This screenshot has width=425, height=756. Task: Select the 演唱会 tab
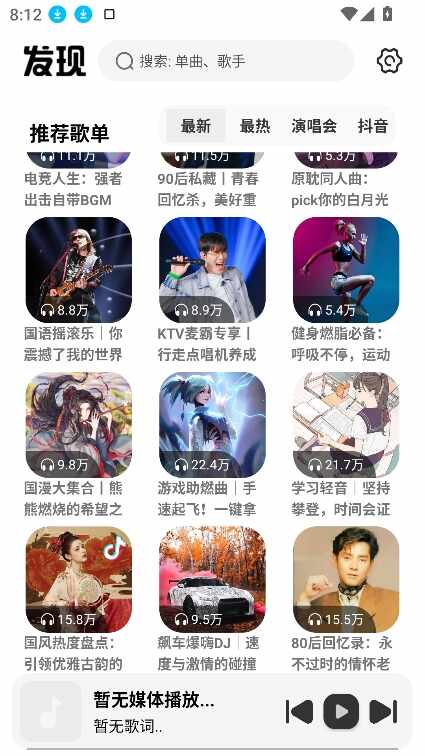(314, 126)
